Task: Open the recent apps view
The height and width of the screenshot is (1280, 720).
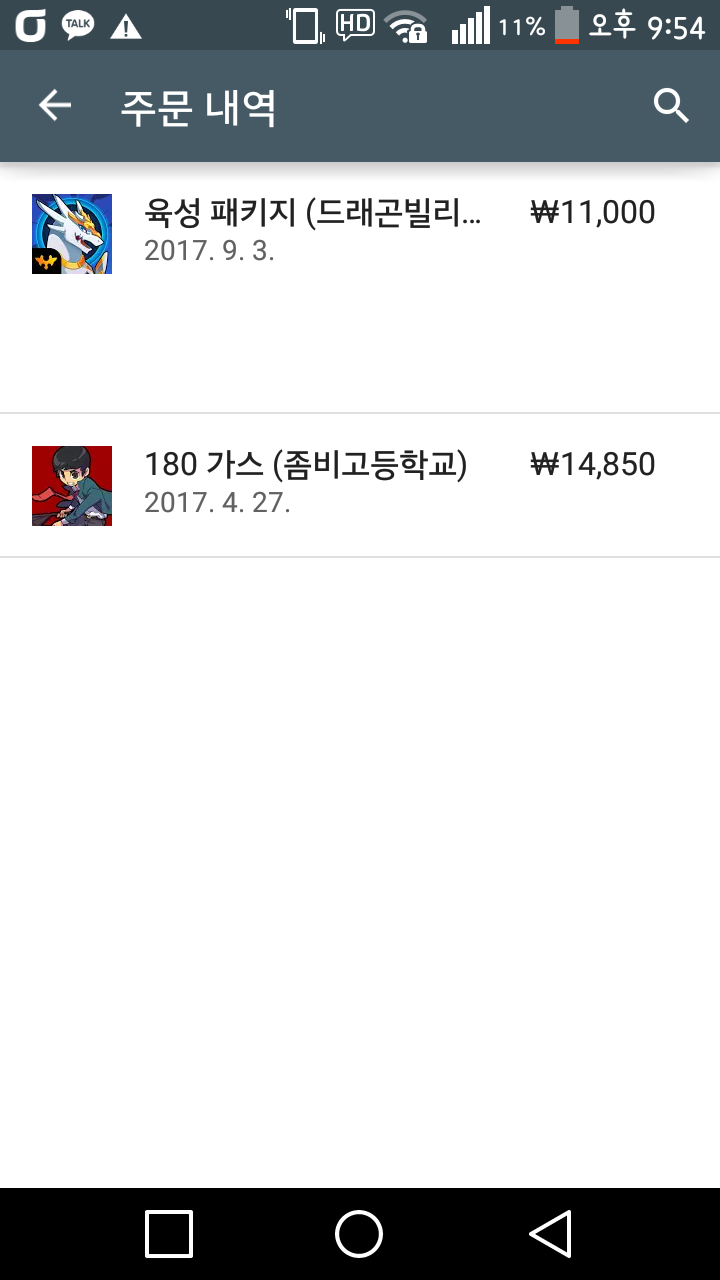Action: click(x=169, y=1233)
